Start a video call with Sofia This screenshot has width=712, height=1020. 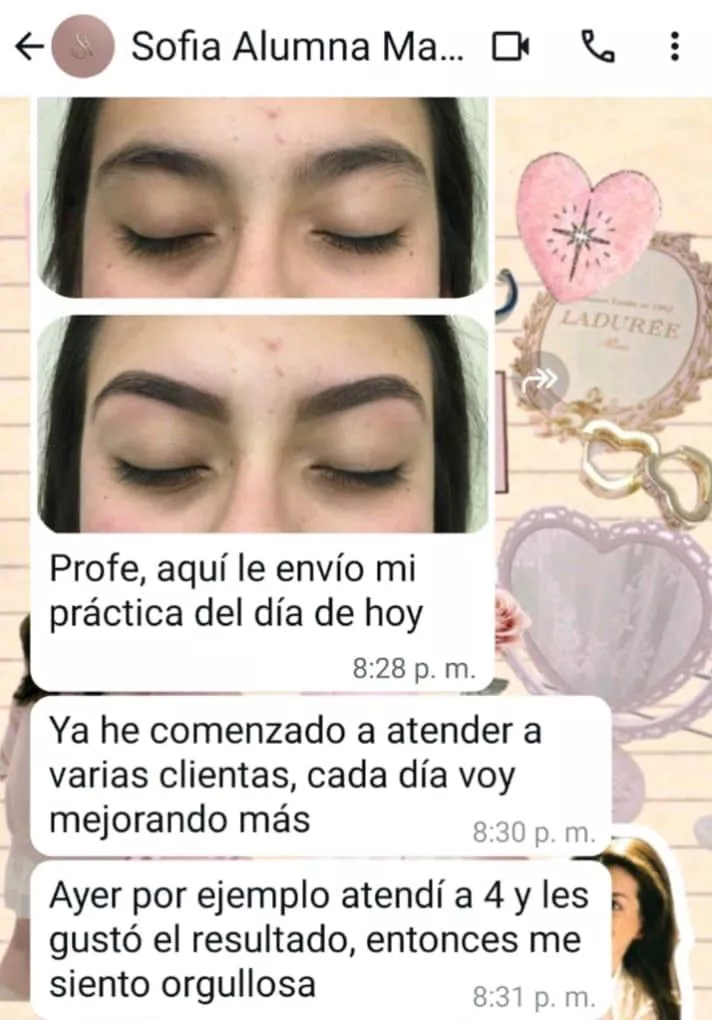coord(510,47)
